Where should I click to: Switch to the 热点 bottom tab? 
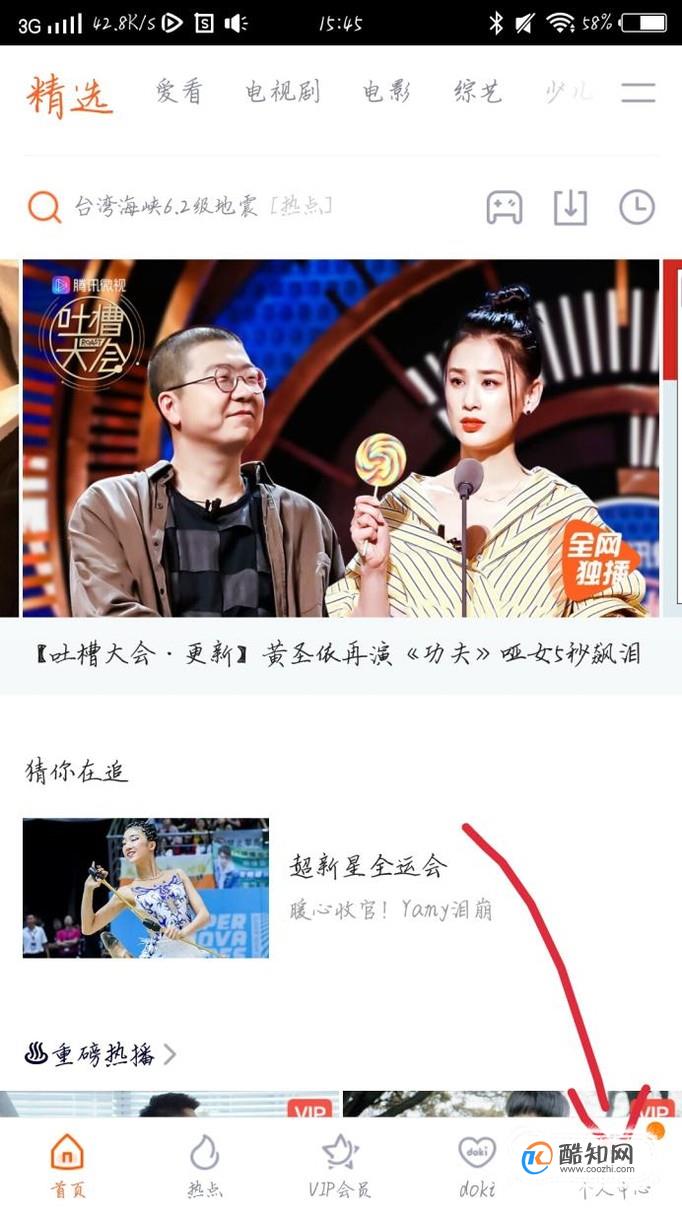point(205,1166)
